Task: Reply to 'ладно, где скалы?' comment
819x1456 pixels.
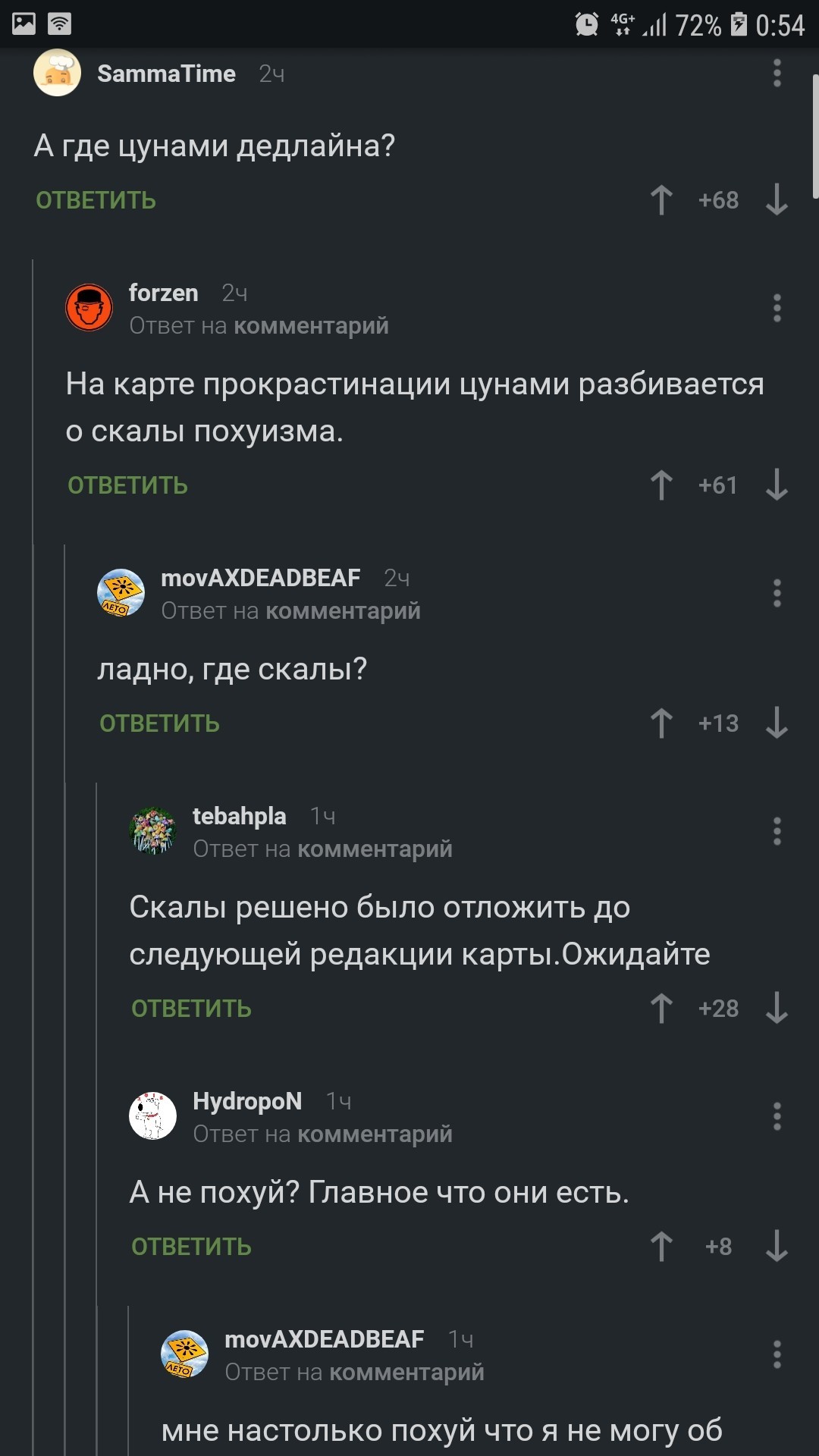Action: point(159,723)
